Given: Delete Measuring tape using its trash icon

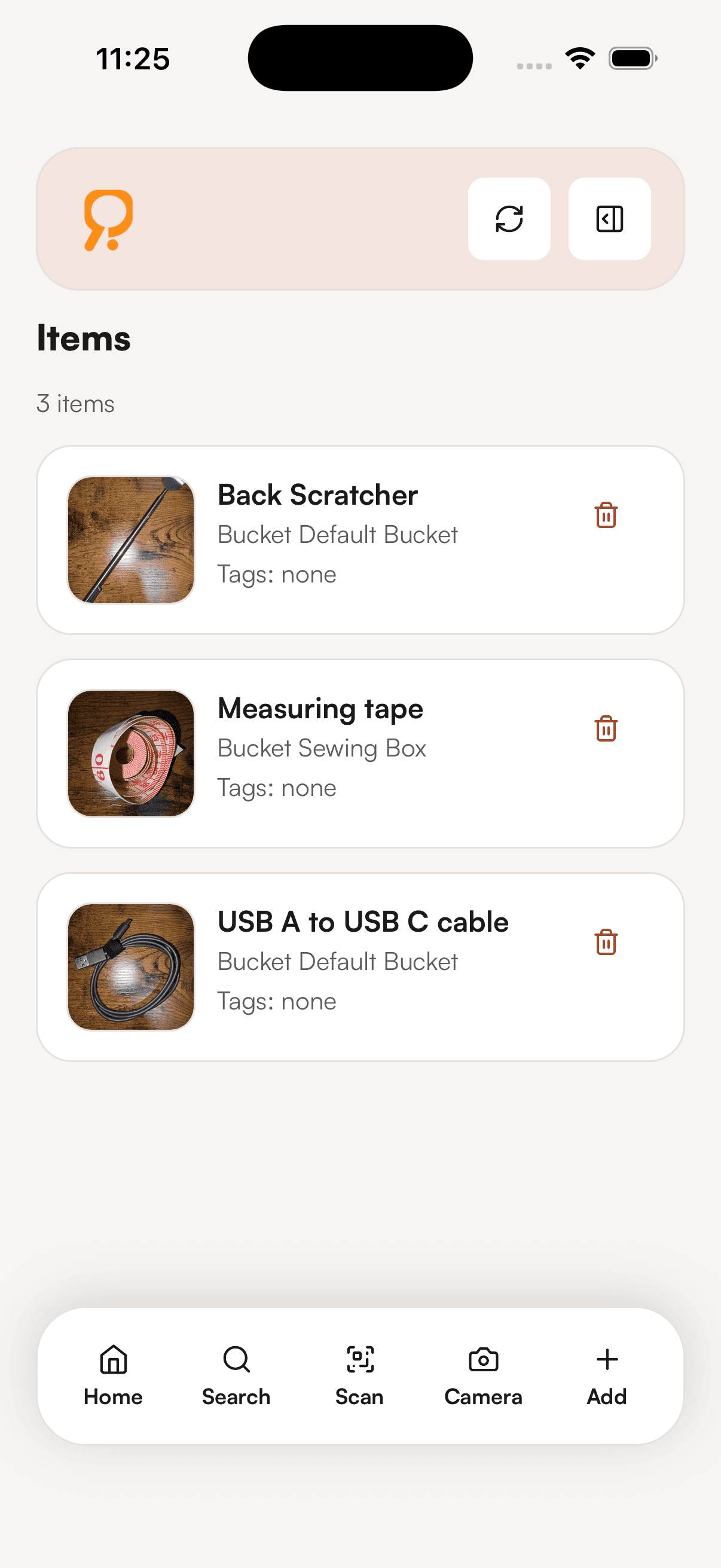Looking at the screenshot, I should [x=606, y=728].
